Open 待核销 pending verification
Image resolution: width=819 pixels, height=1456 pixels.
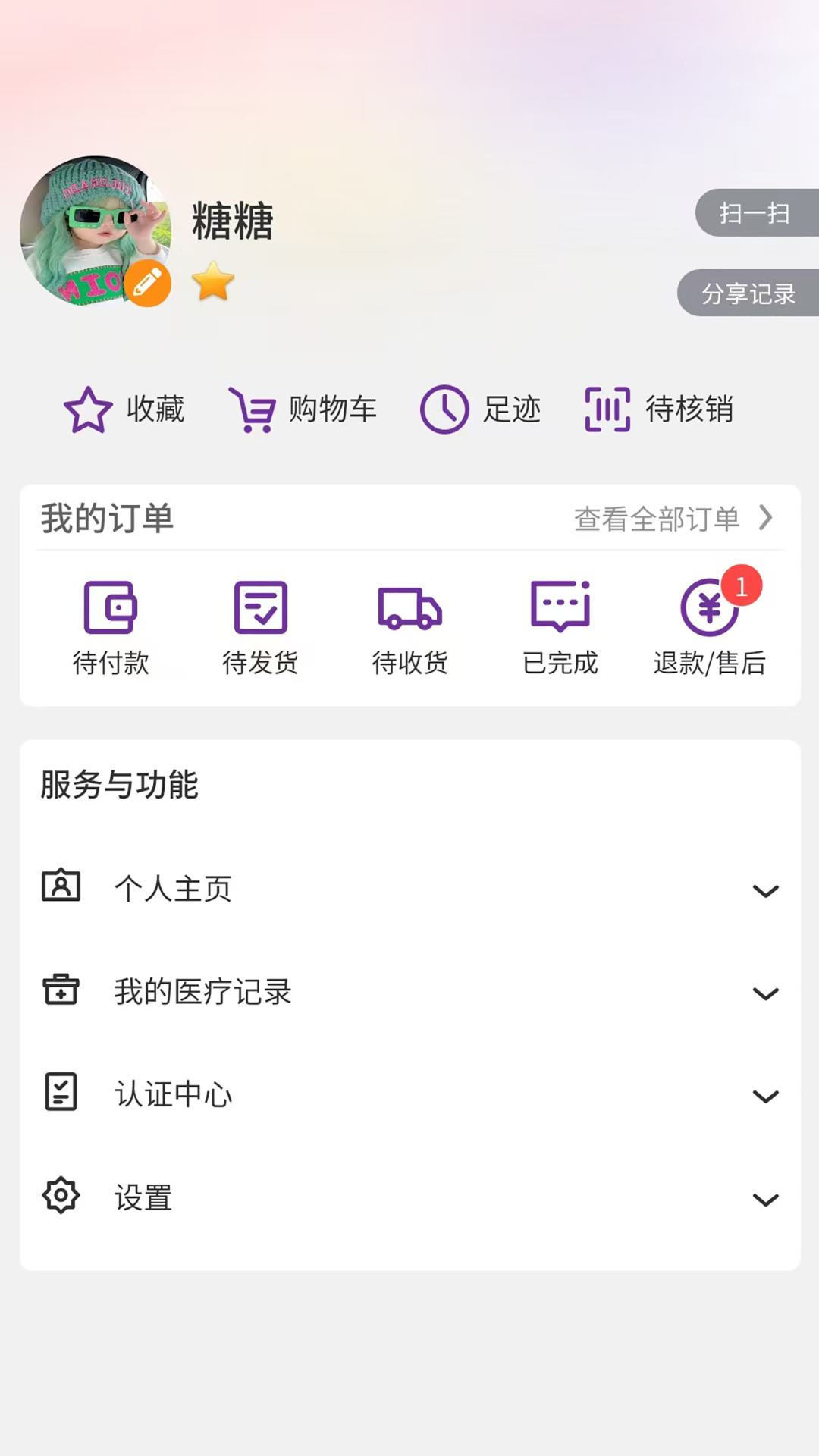[x=658, y=409]
